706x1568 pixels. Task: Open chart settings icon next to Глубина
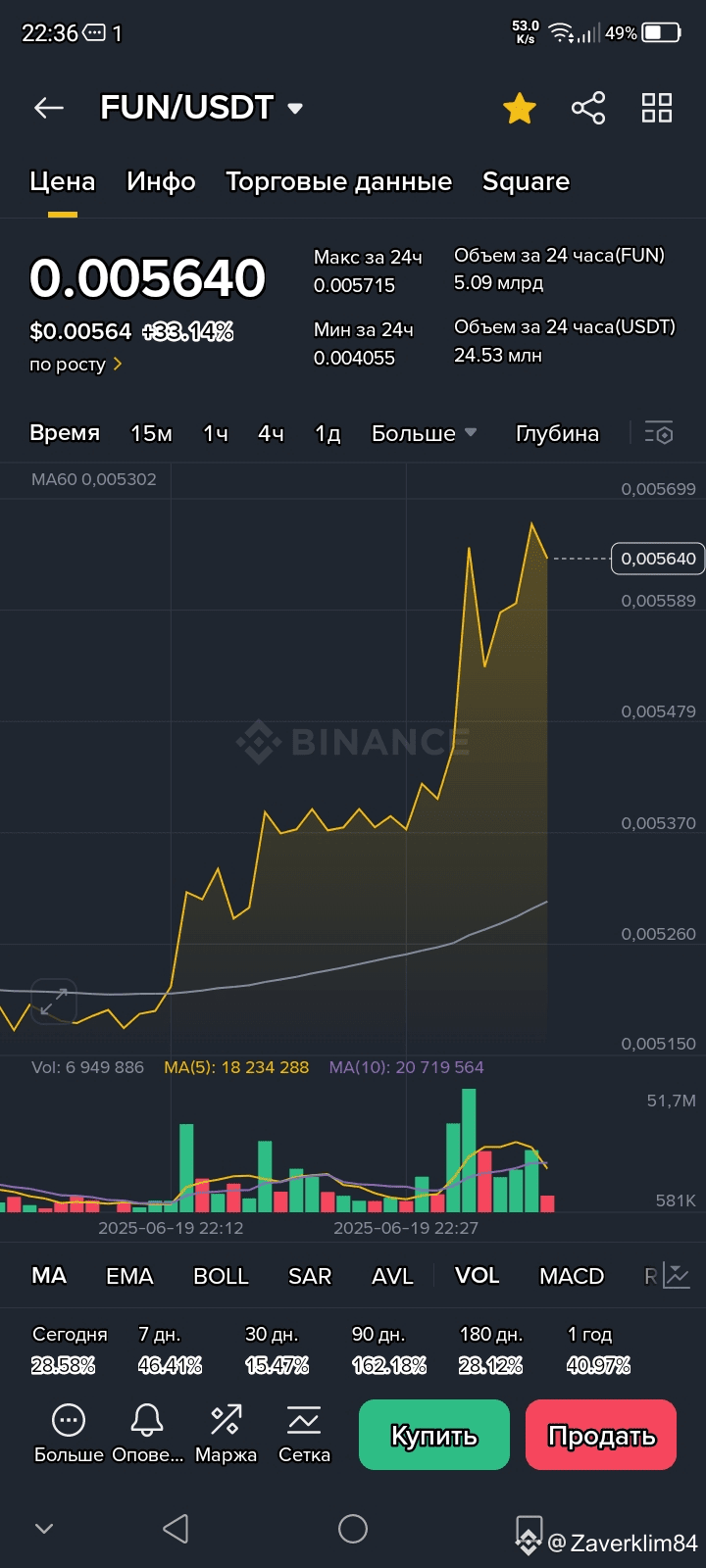point(659,433)
